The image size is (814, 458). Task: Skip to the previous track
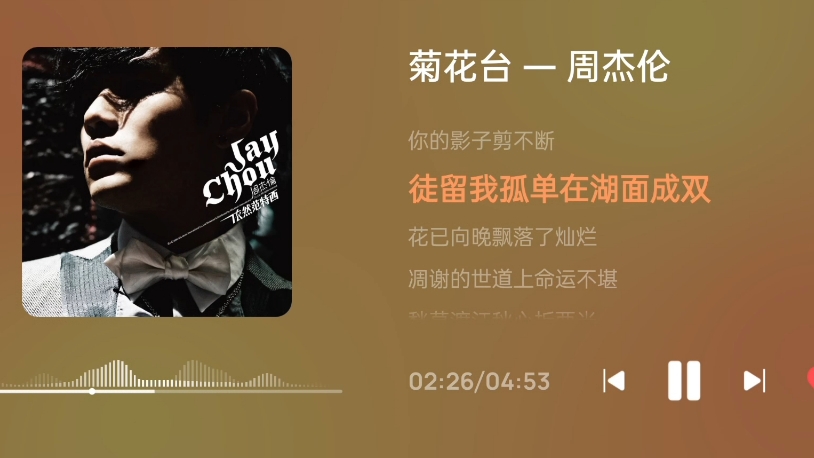click(614, 381)
